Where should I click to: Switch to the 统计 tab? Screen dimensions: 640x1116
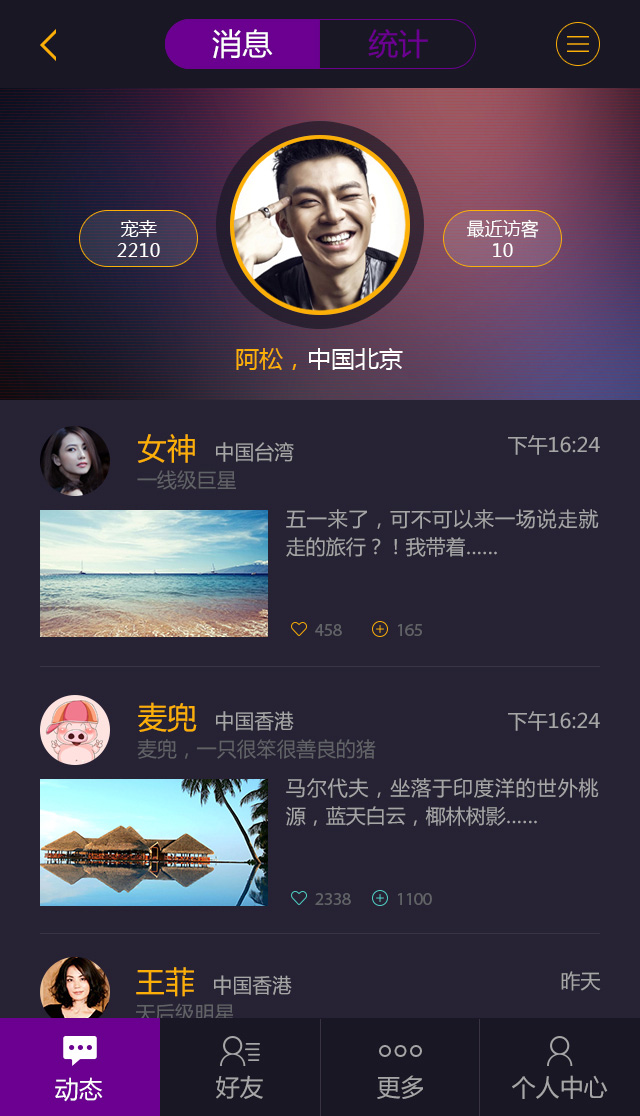pos(397,45)
